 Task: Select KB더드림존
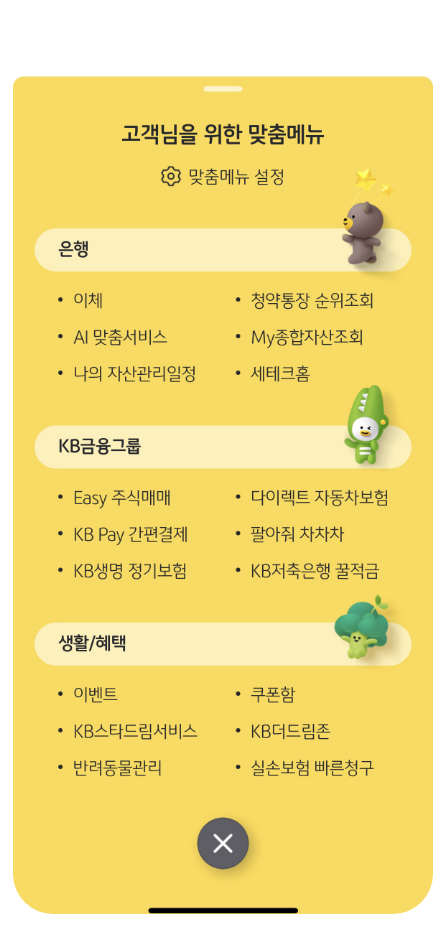pyautogui.click(x=290, y=731)
